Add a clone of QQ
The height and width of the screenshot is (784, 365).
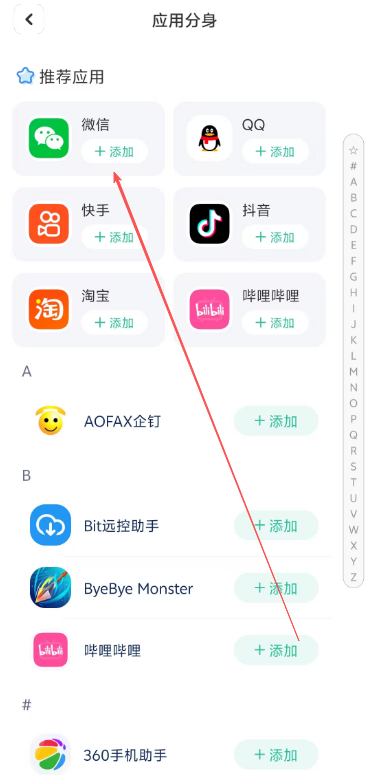coord(276,152)
